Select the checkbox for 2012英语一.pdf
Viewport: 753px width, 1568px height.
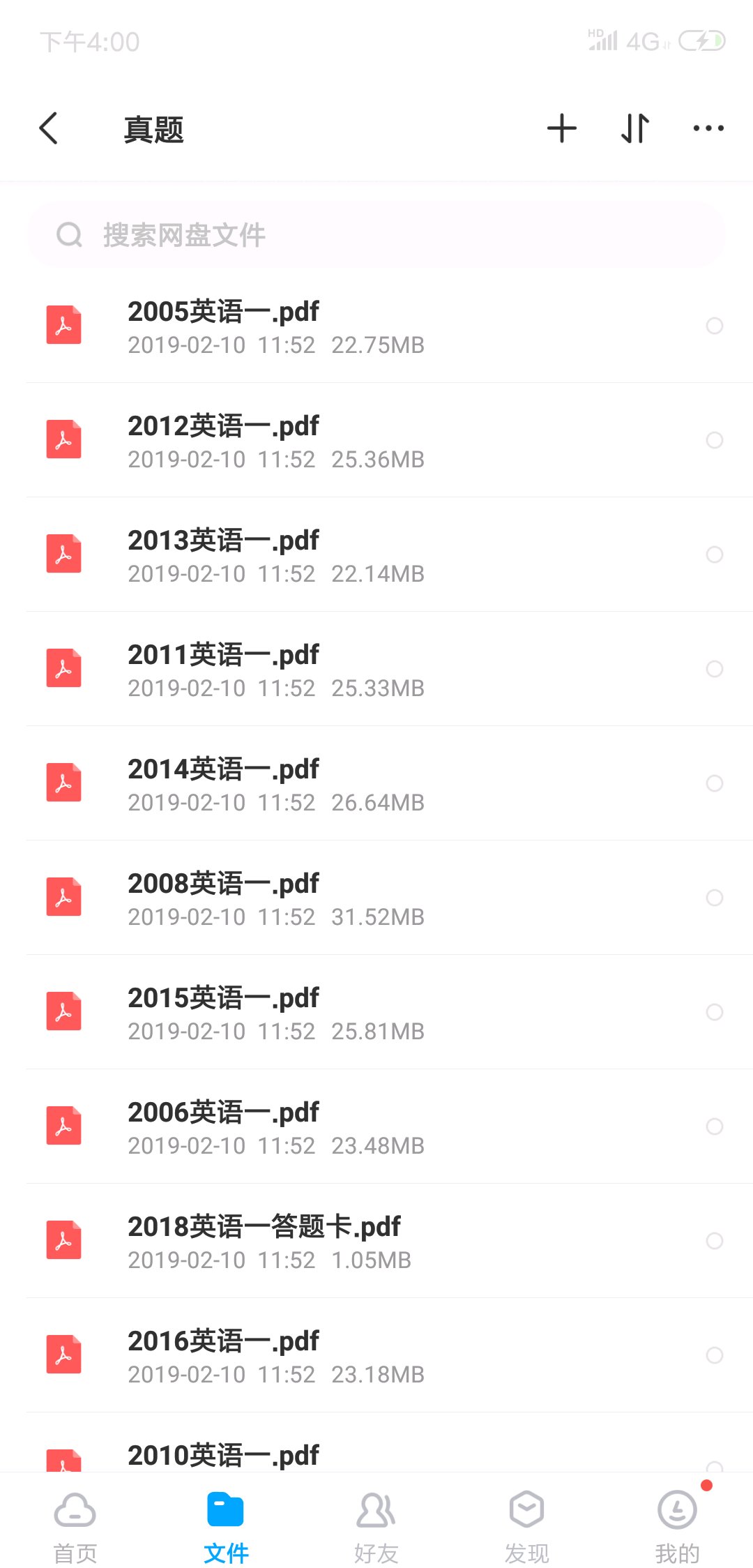point(715,440)
